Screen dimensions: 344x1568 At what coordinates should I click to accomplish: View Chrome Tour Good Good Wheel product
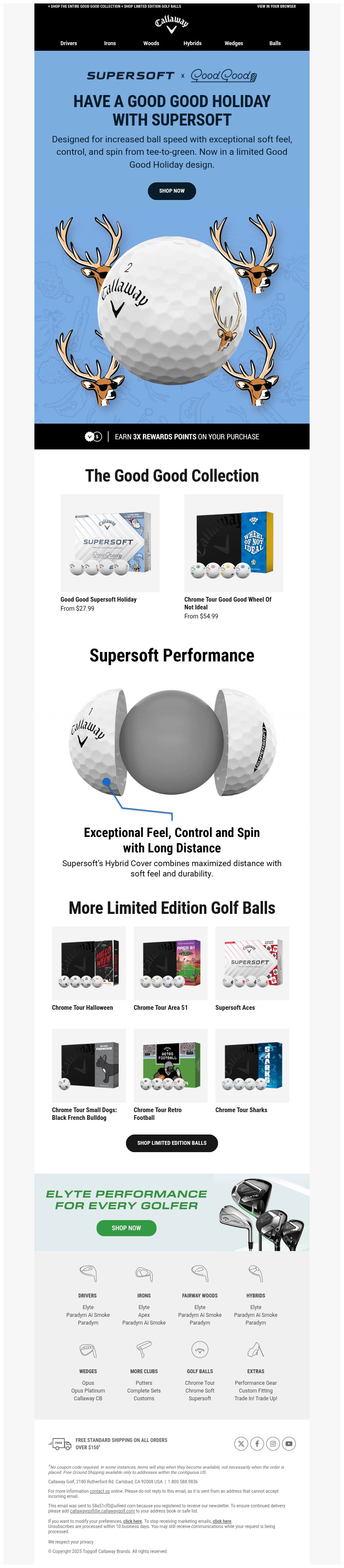234,543
